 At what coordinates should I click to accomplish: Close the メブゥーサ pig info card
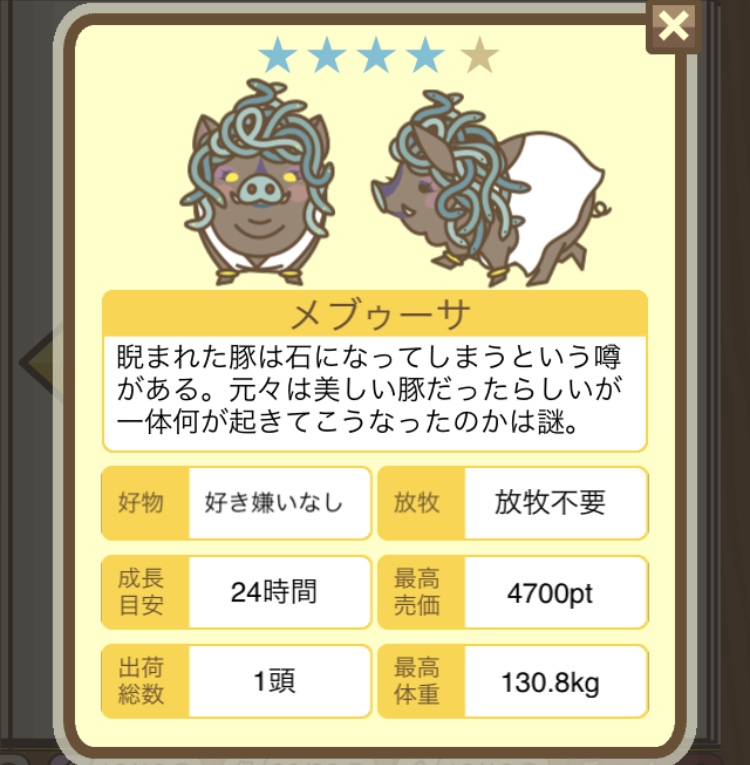click(673, 27)
